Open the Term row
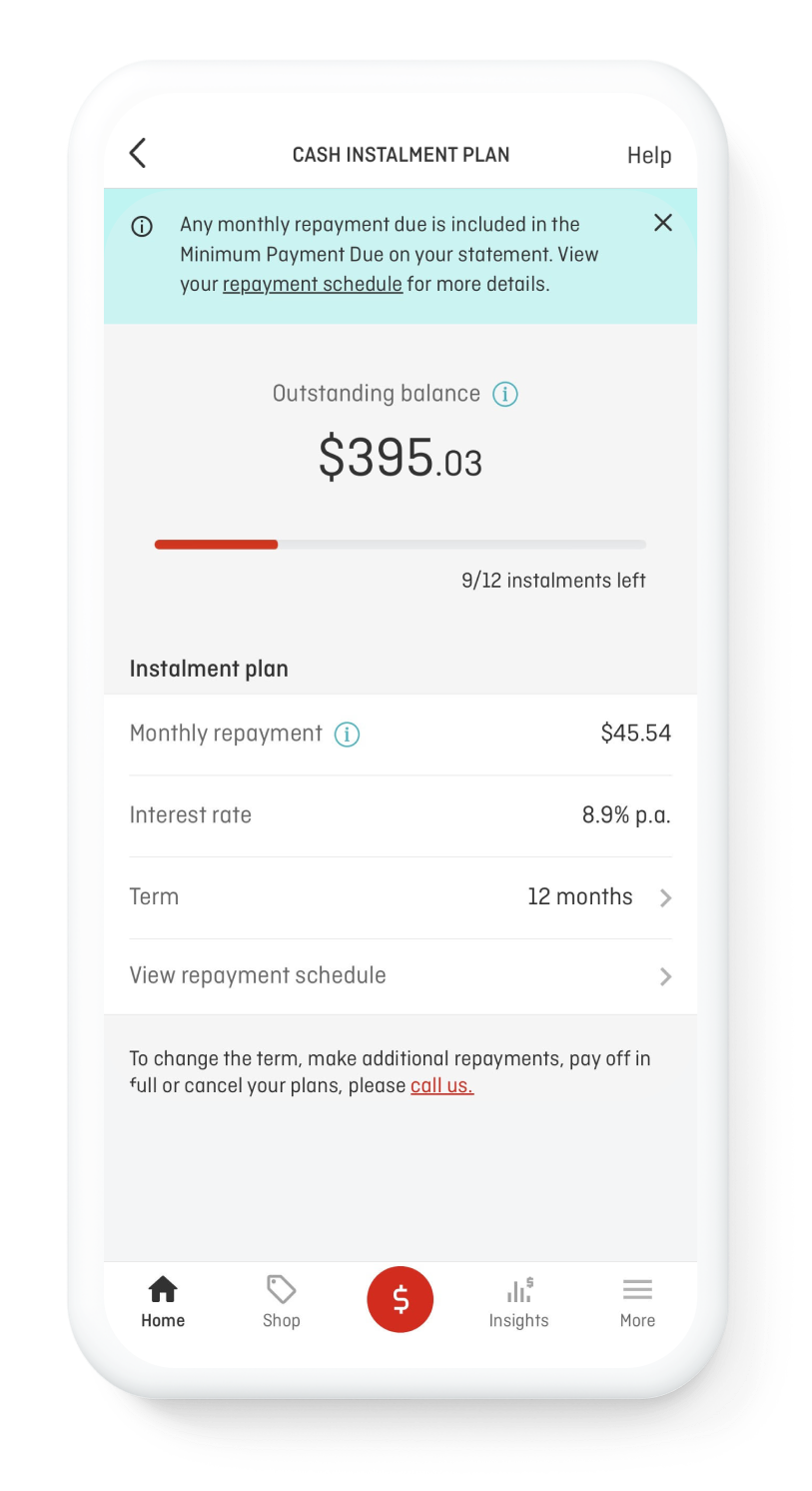This screenshot has height=1491, width=812. click(x=400, y=897)
